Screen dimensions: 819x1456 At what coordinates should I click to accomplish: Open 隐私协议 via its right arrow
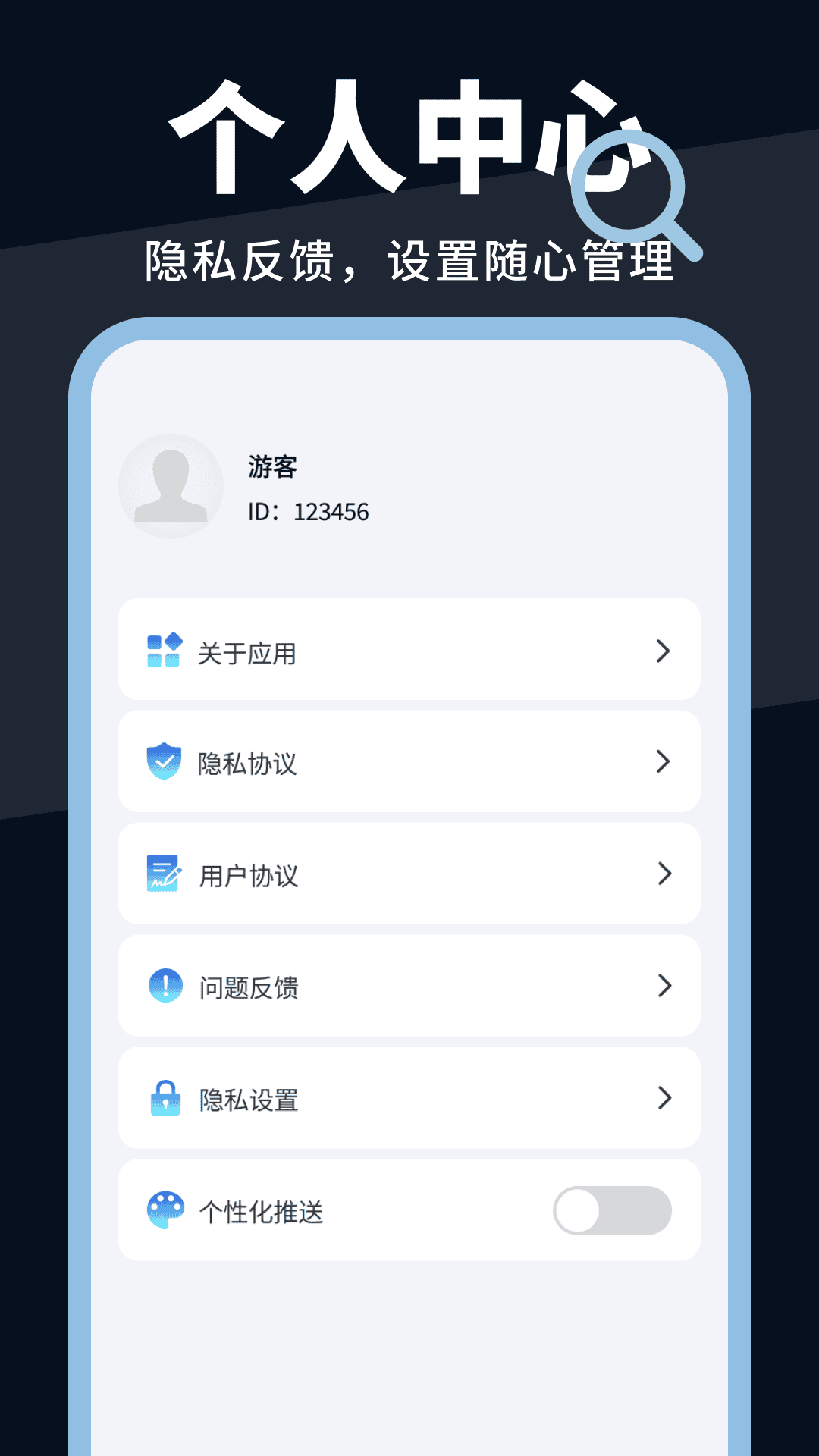[x=665, y=762]
